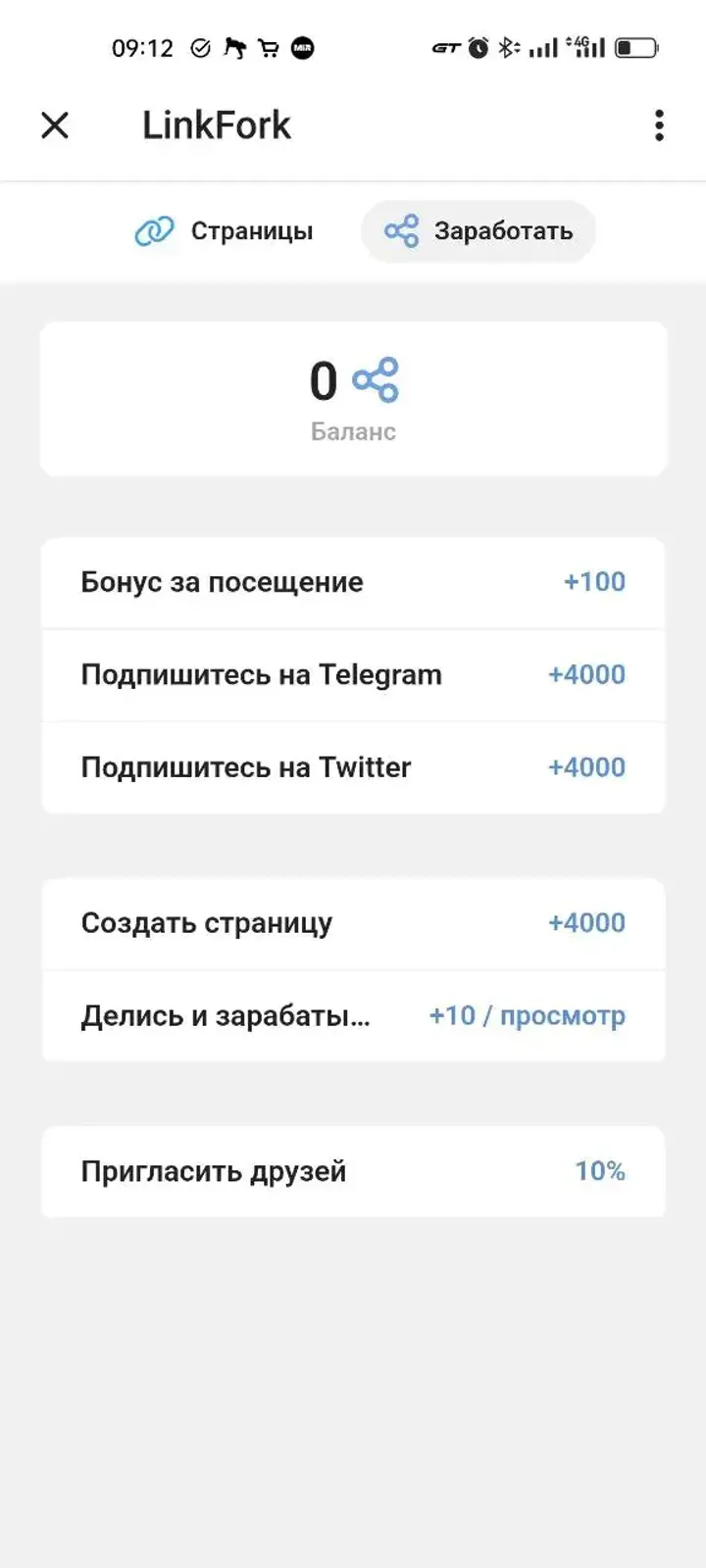
Task: Claim the Бонус за посещение reward
Action: coord(353,581)
